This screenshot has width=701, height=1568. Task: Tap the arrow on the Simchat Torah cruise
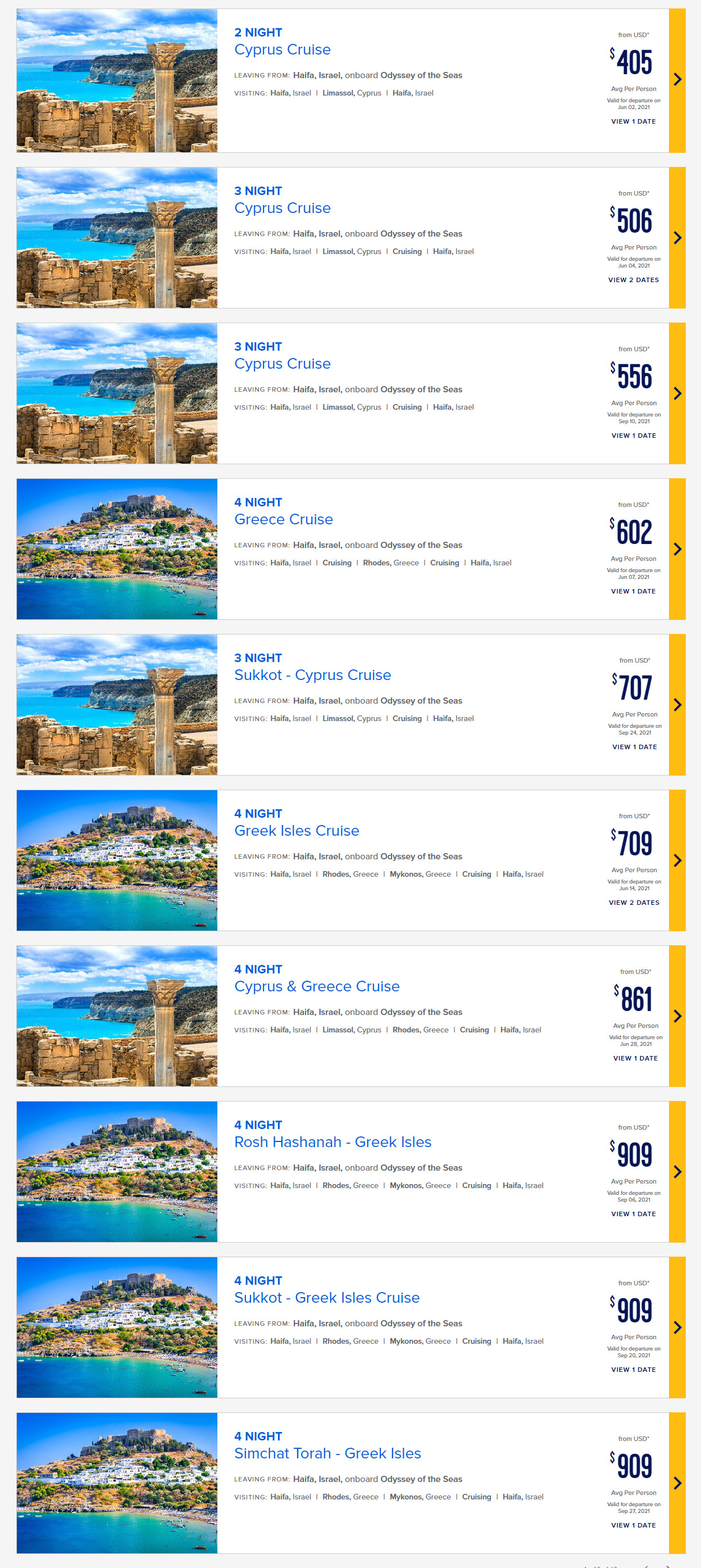click(x=677, y=1483)
